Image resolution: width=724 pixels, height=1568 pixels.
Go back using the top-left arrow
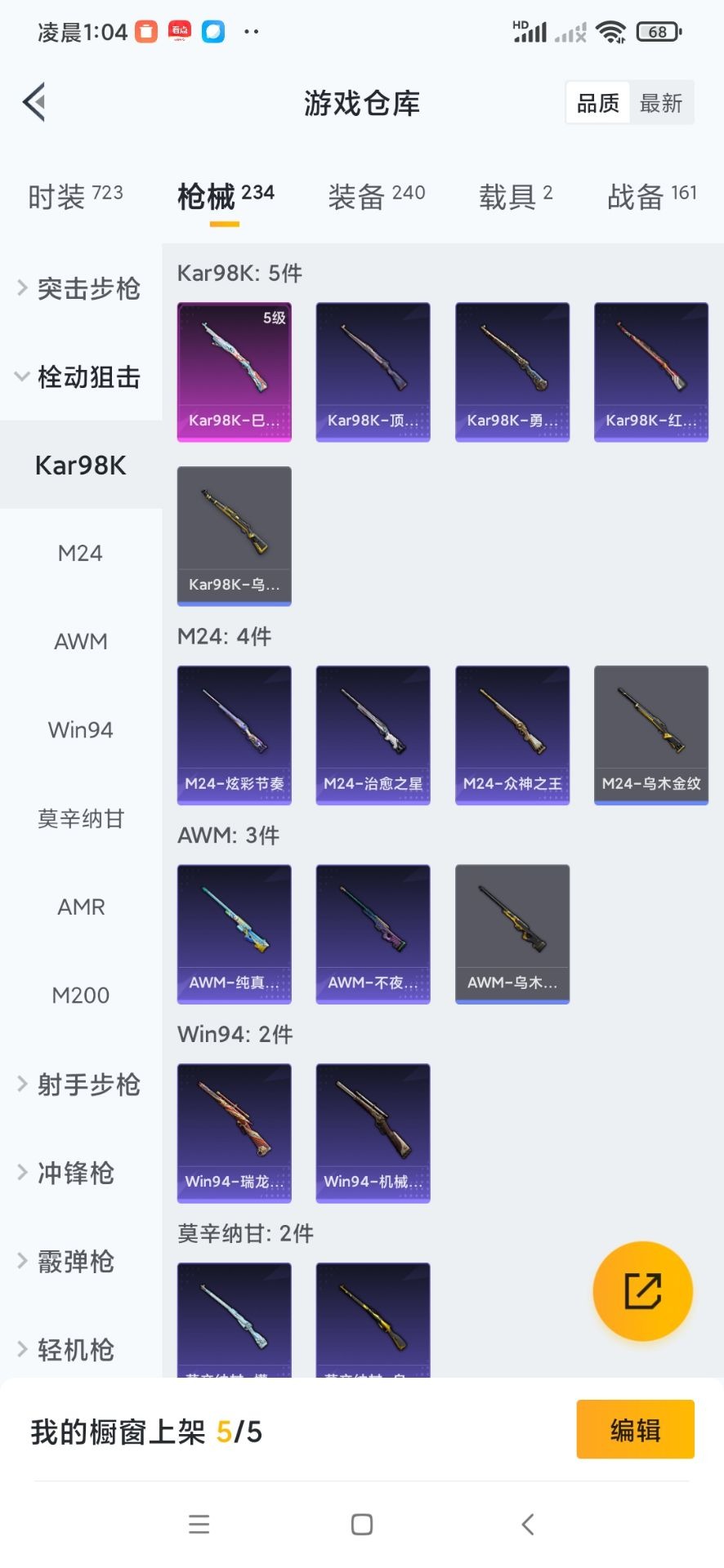pos(34,103)
